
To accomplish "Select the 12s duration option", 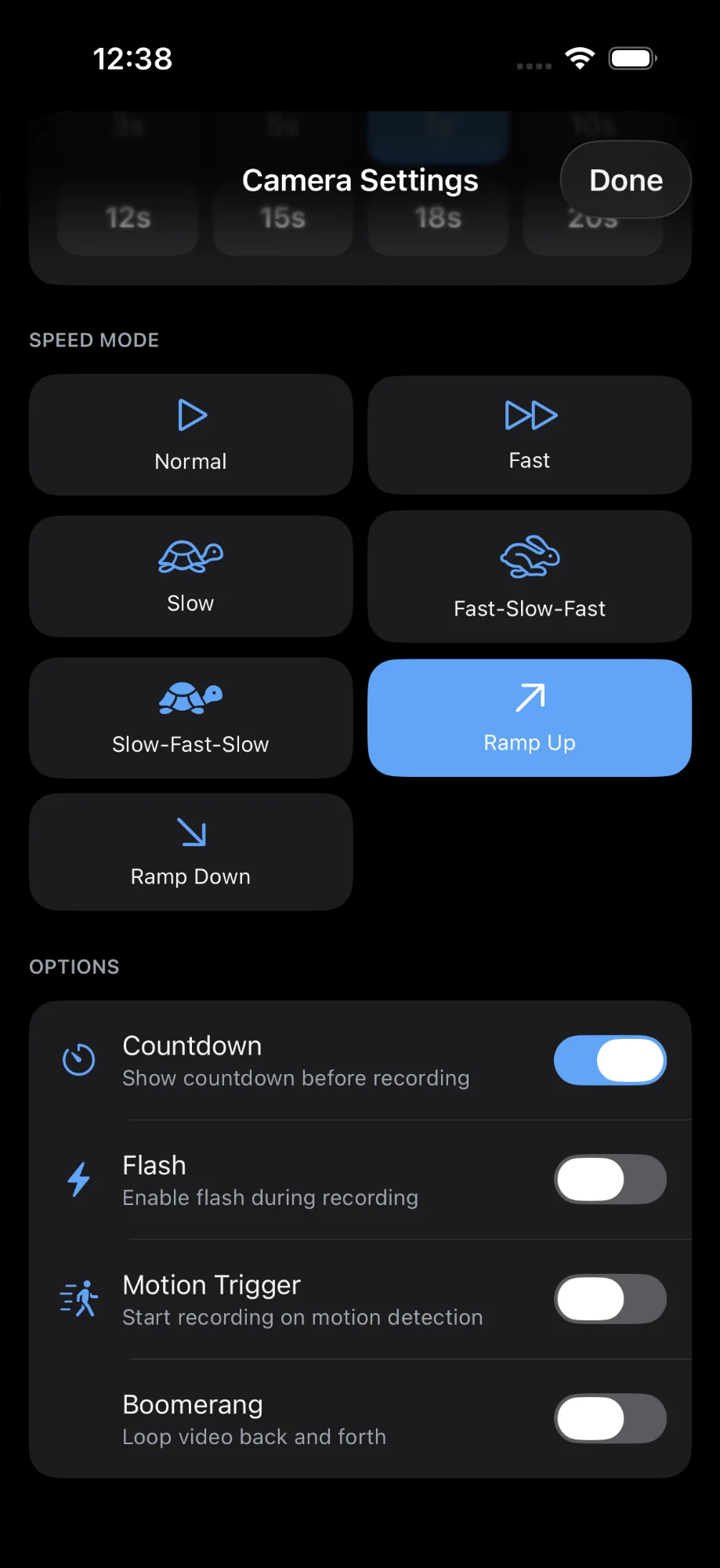I will point(128,218).
